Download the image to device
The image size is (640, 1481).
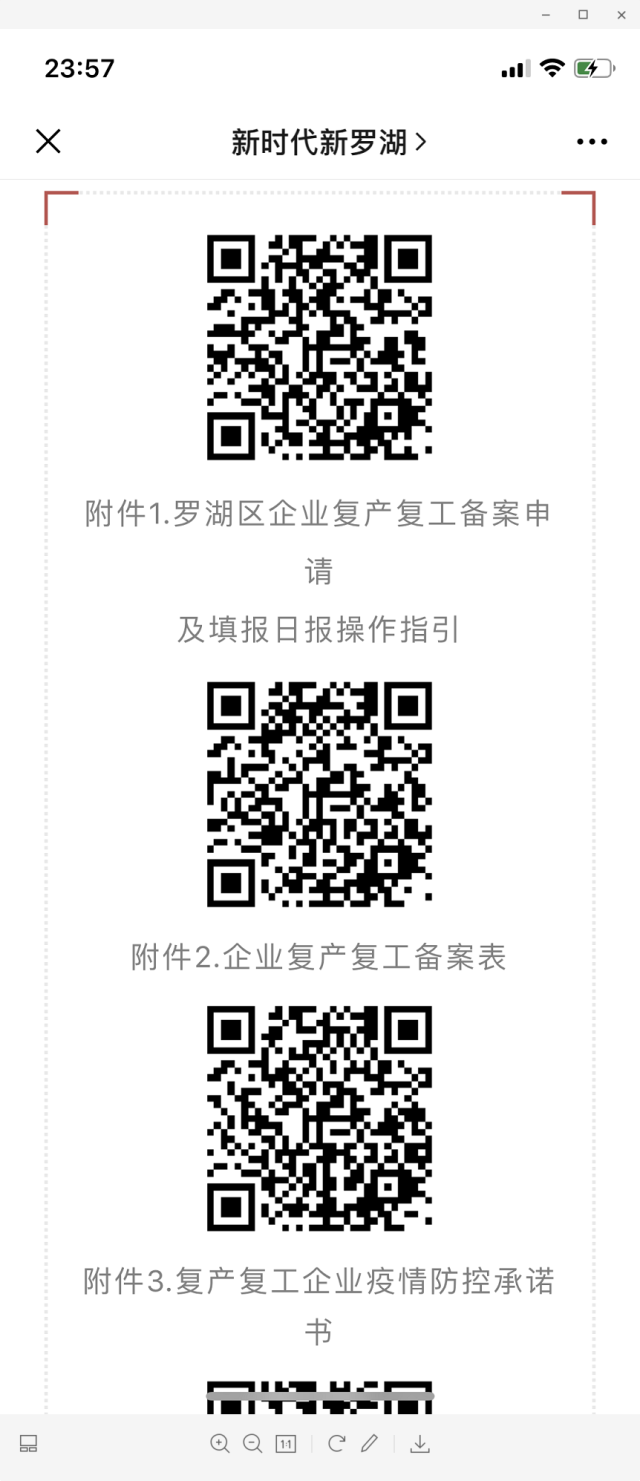click(421, 1443)
